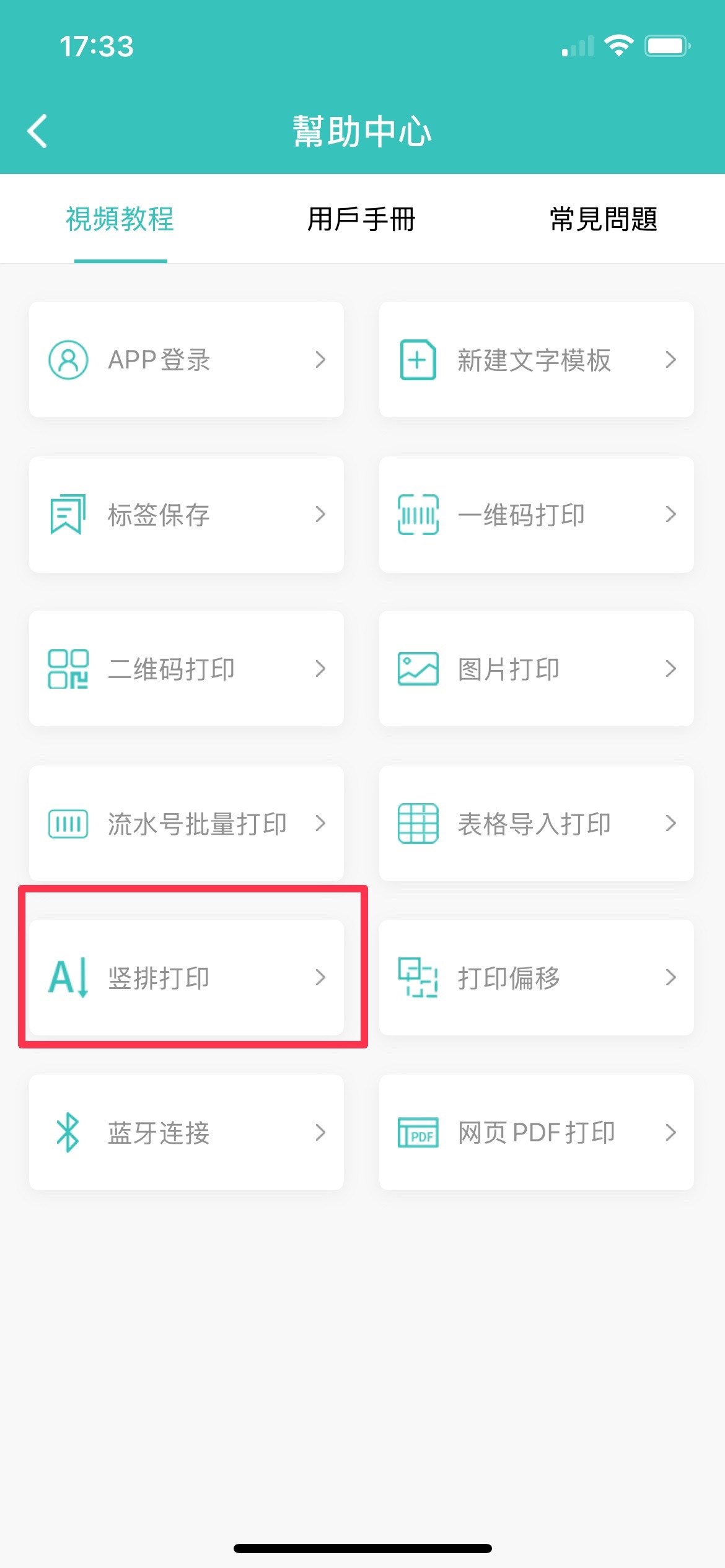The image size is (725, 1568).
Task: Open the 一维码打印 tutorial
Action: click(536, 515)
